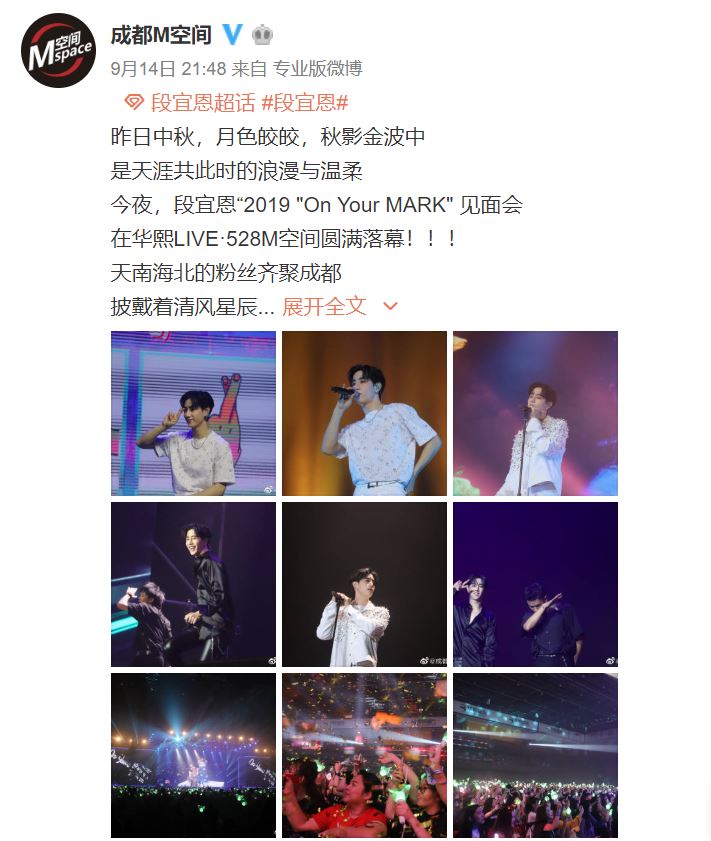711x841 pixels.
Task: View crowd photo with falling confetti
Action: pyautogui.click(x=364, y=755)
